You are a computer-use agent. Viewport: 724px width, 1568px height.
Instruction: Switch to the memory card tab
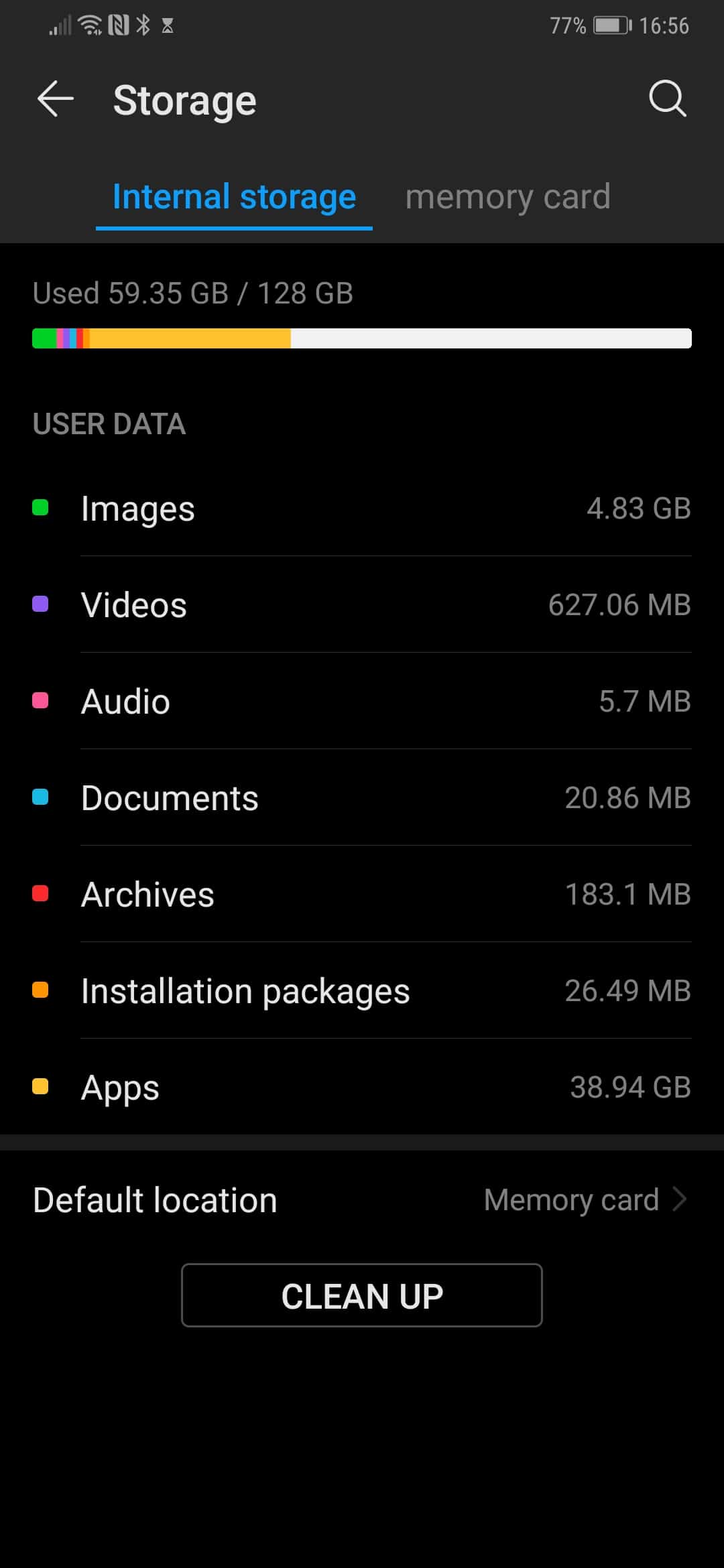coord(507,197)
